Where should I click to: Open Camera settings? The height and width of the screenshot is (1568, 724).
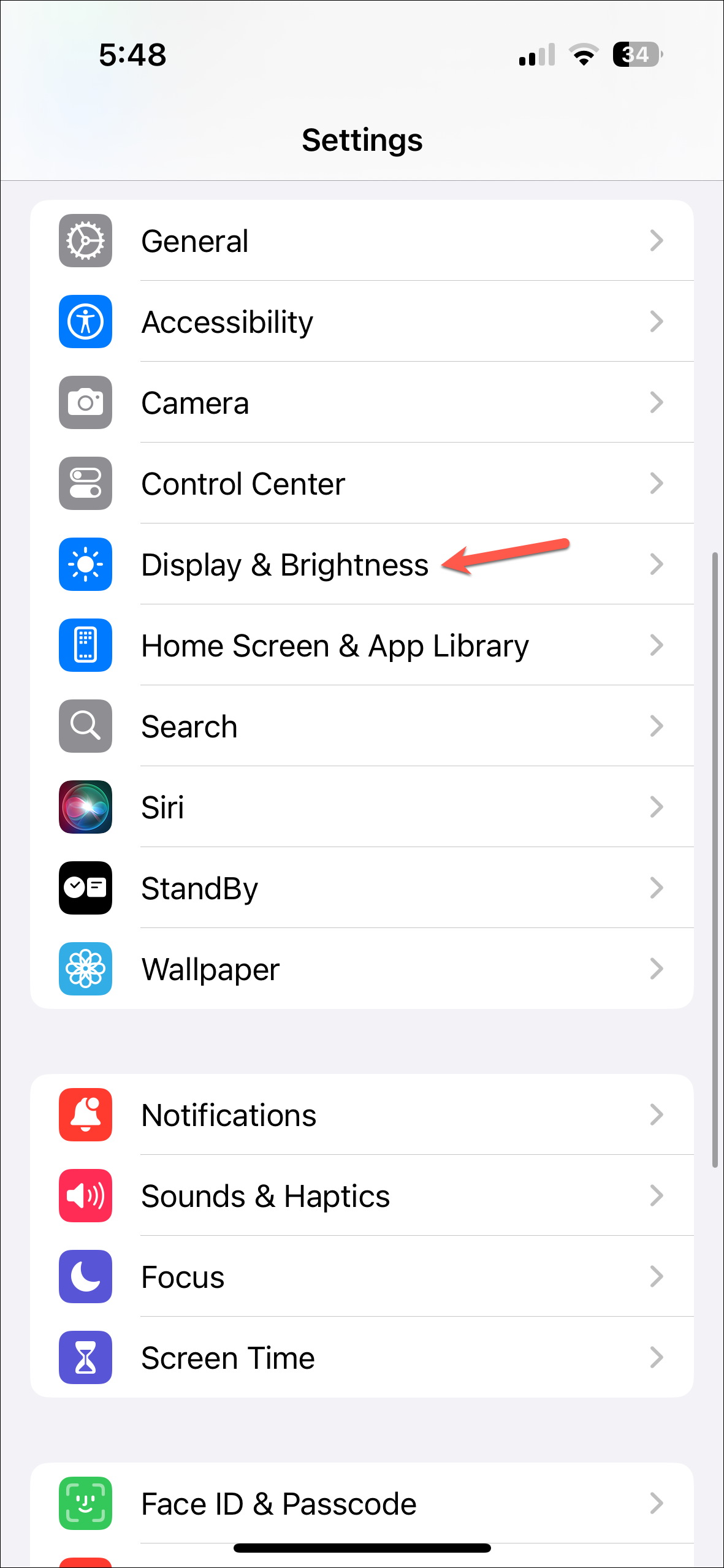pos(362,402)
